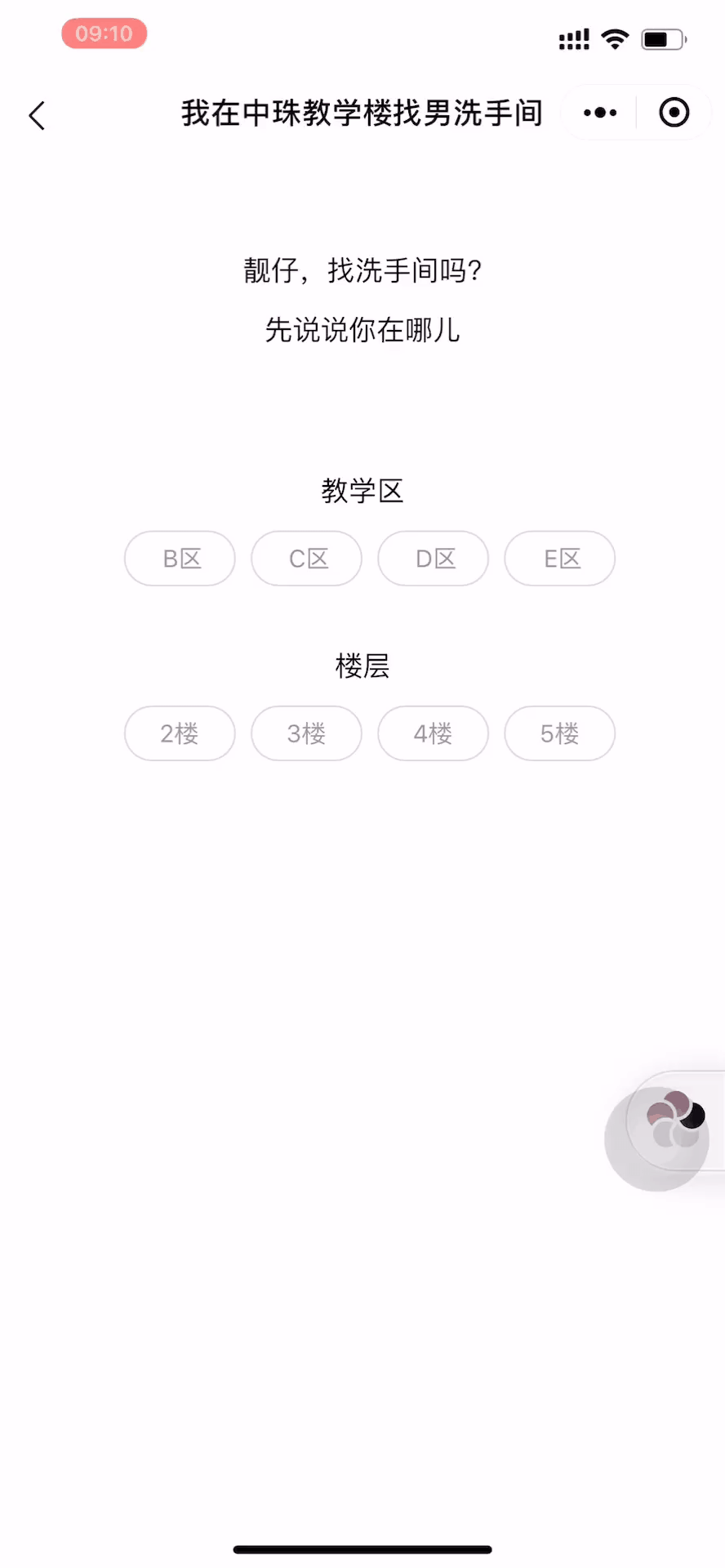Select the B区 teaching area
Screen dimensions: 725x1568
pos(180,559)
